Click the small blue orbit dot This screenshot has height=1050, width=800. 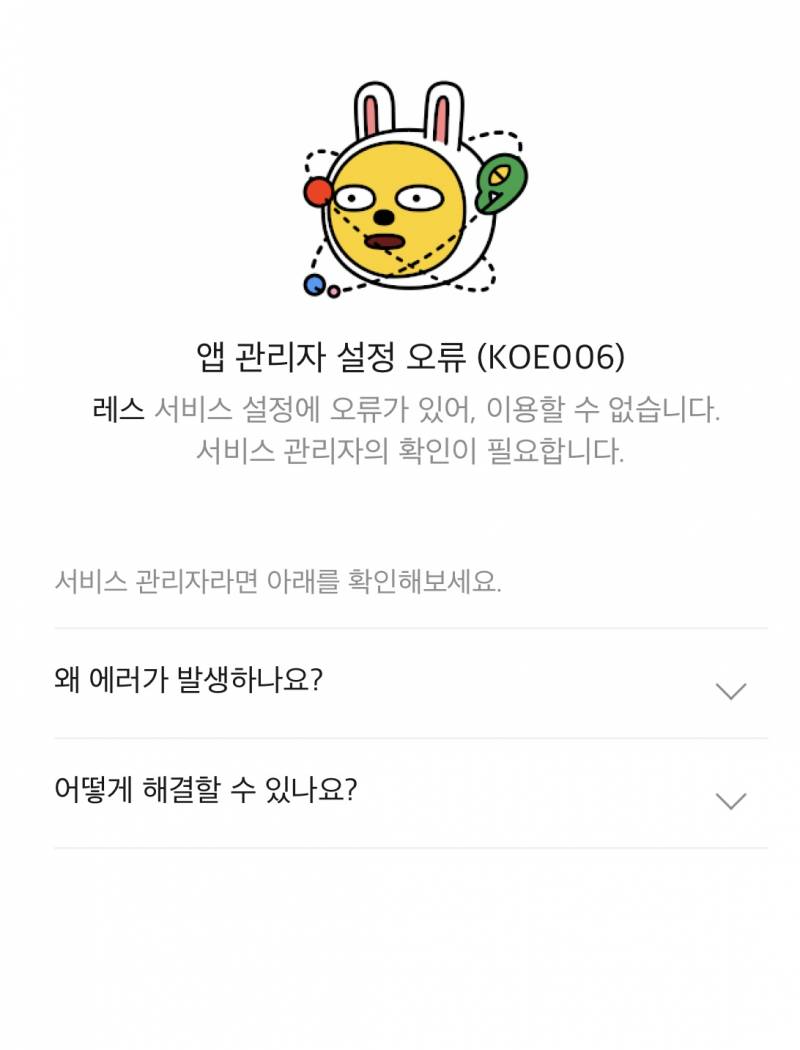(313, 284)
